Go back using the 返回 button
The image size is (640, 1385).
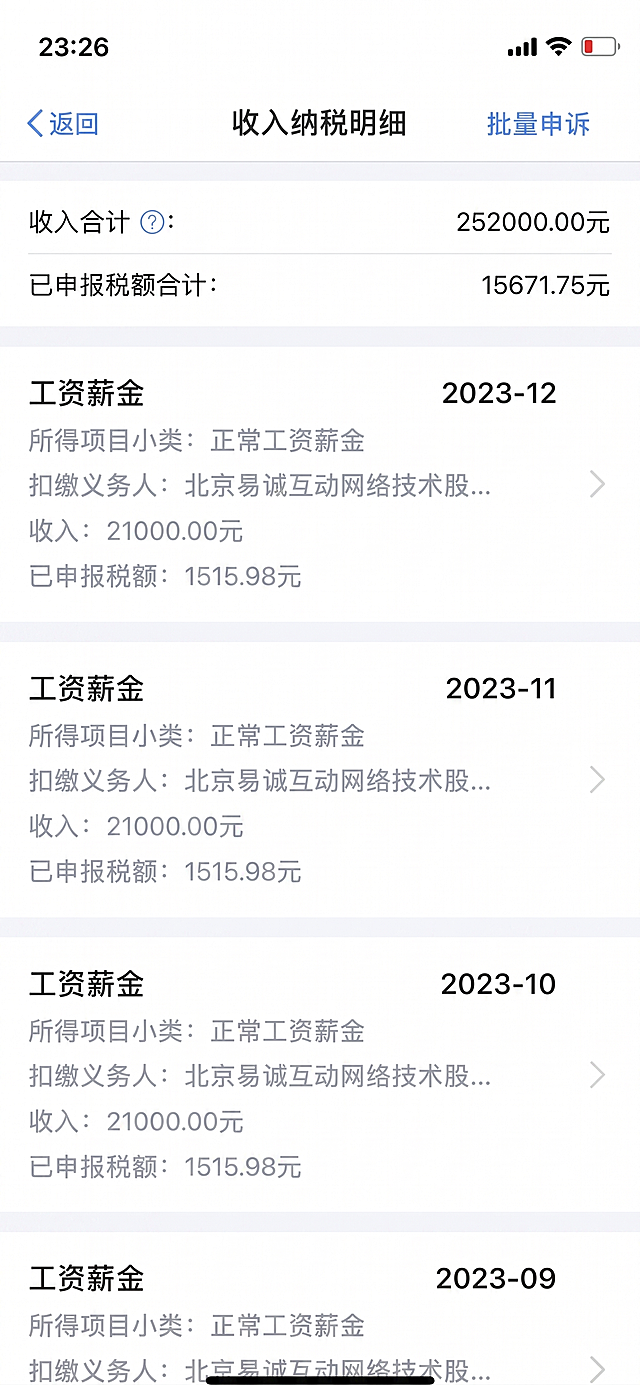pyautogui.click(x=62, y=124)
